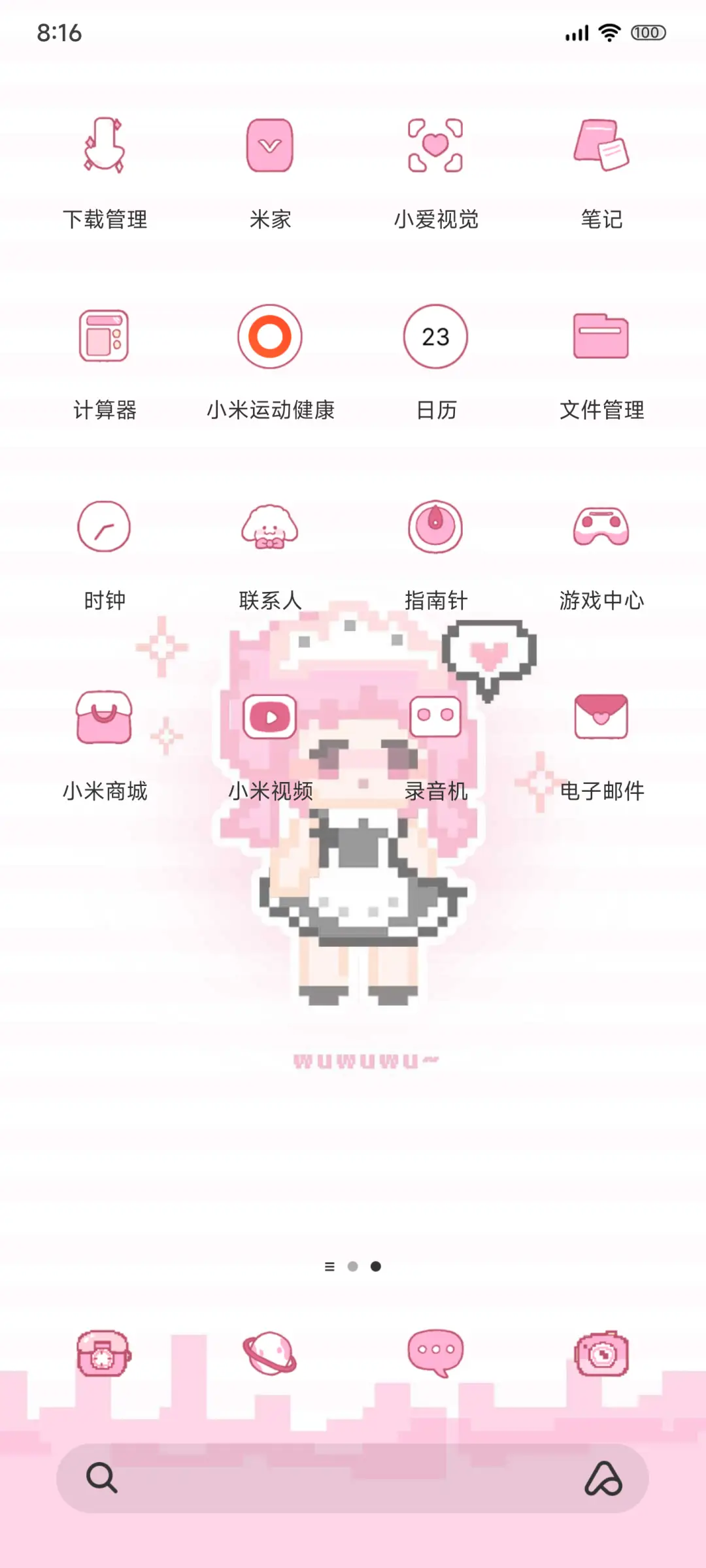Open 文件管理 file manager
706x1568 pixels.
point(601,336)
